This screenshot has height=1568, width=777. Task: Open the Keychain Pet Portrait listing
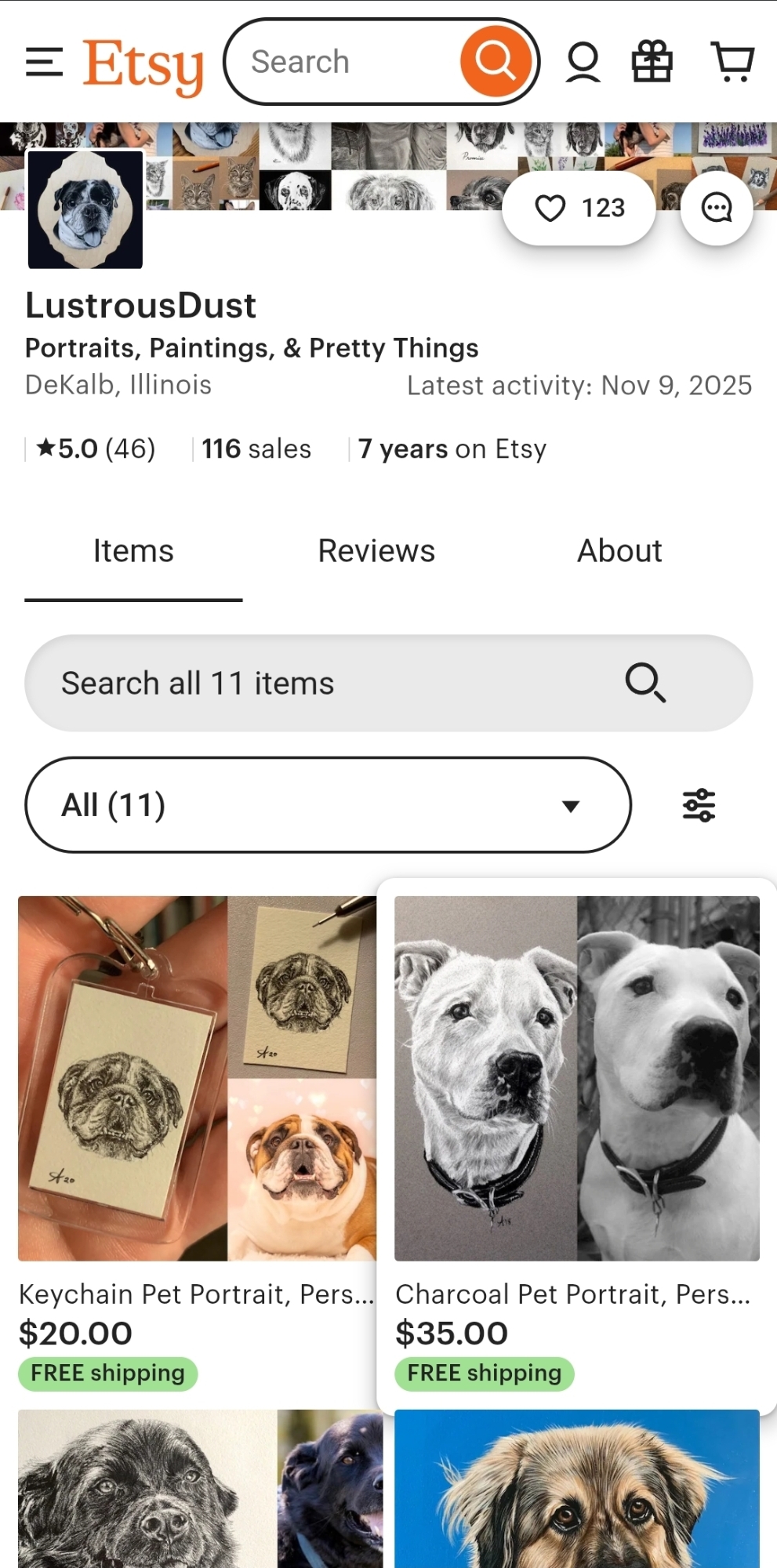point(197,1079)
